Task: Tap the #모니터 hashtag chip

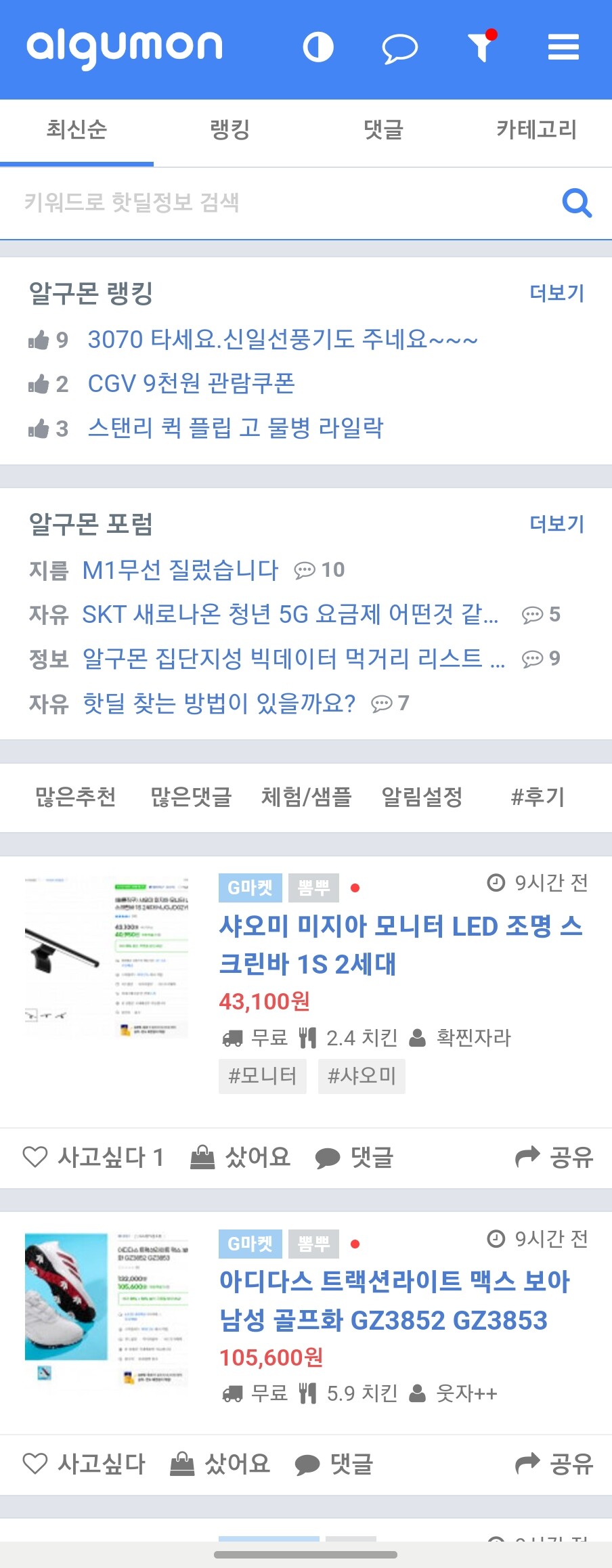Action: point(263,1076)
